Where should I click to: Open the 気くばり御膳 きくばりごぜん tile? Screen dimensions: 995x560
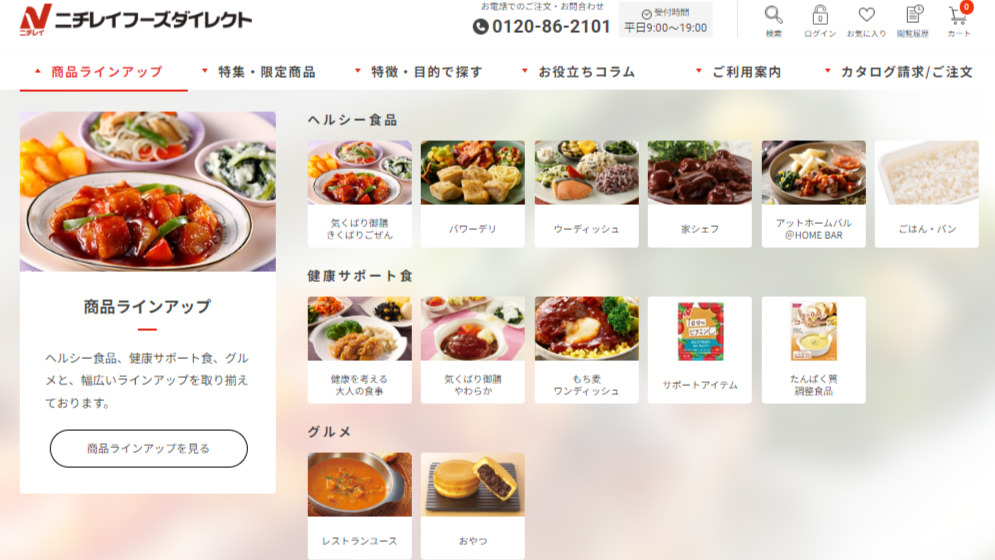click(x=359, y=194)
